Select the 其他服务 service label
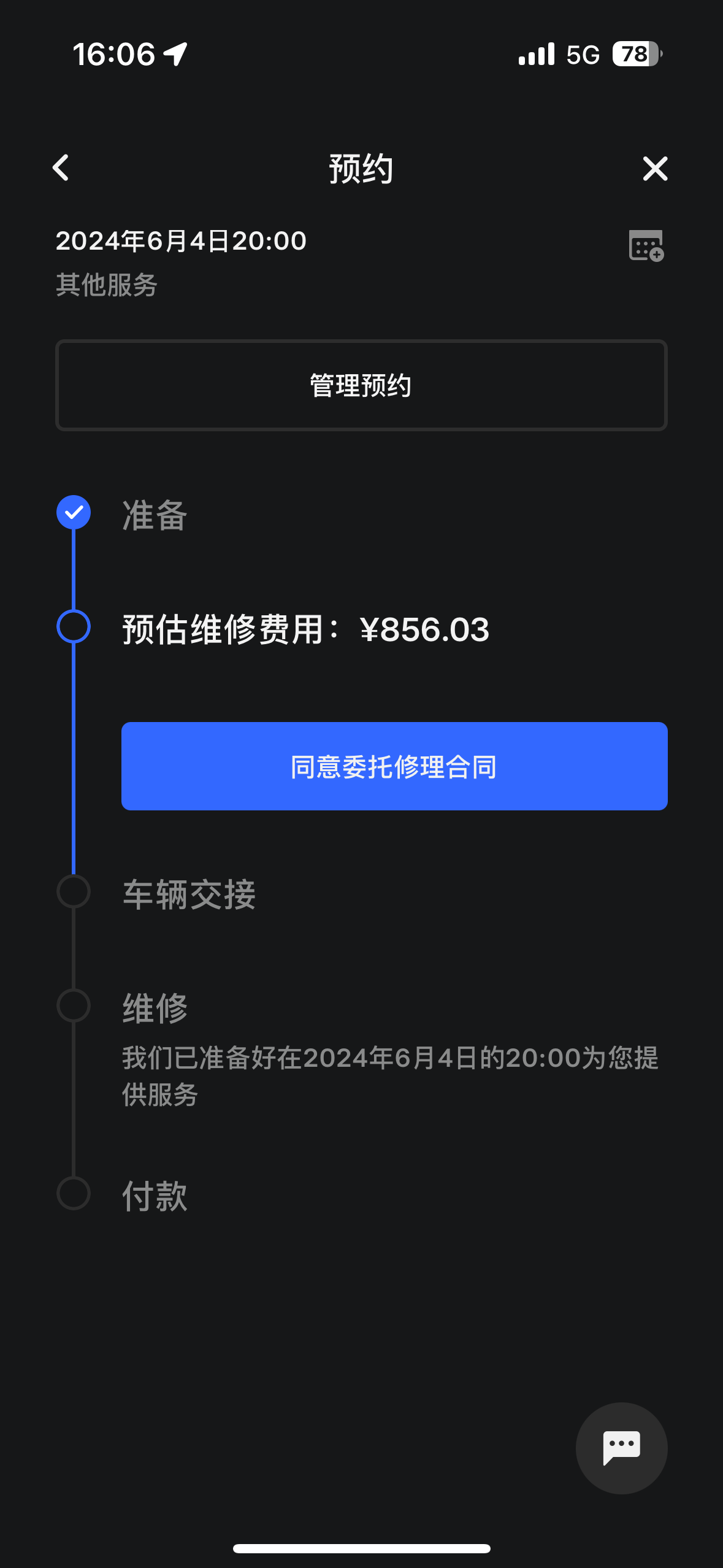 (x=106, y=284)
